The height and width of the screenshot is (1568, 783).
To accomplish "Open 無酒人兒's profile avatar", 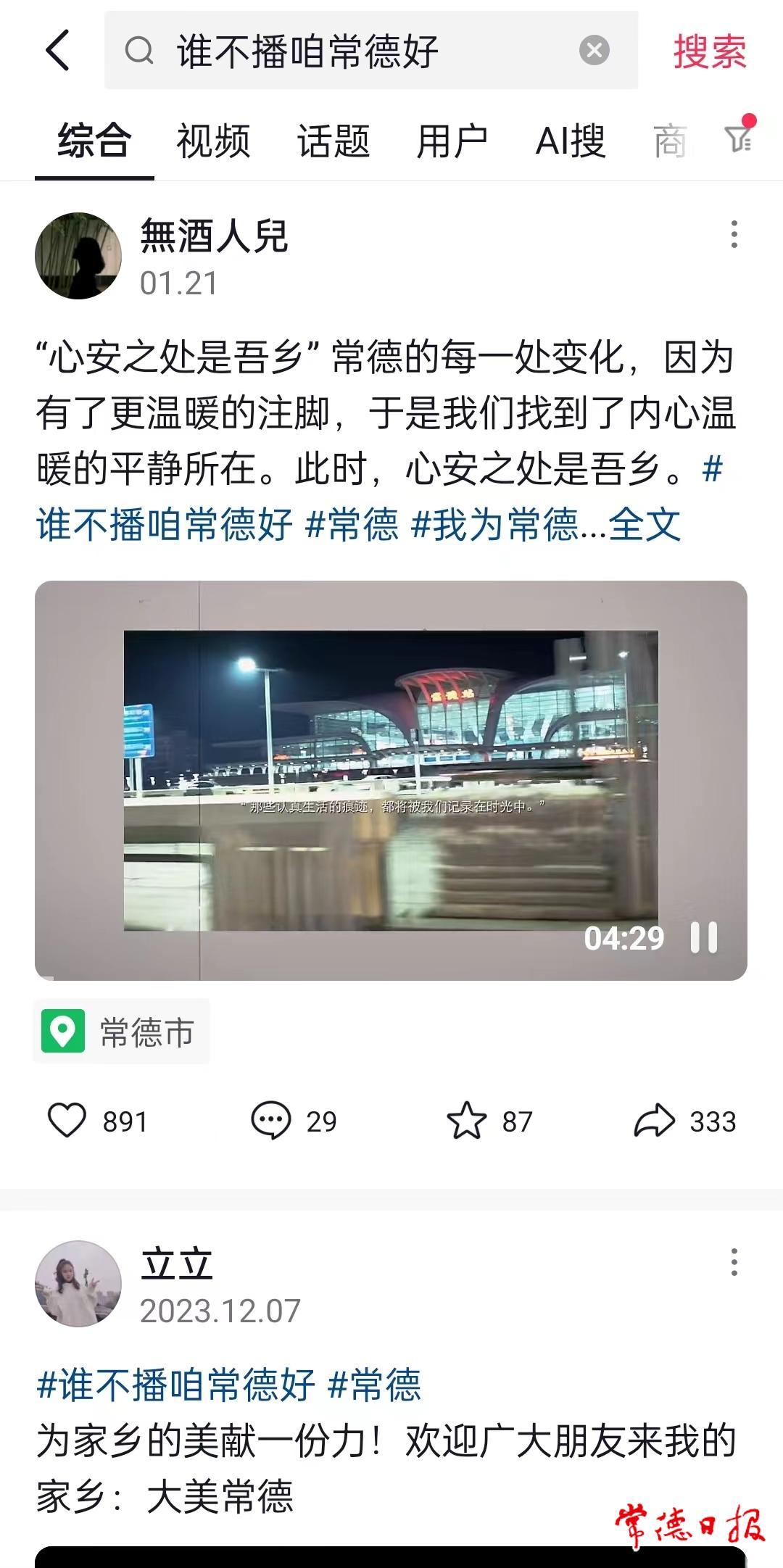I will 78,256.
